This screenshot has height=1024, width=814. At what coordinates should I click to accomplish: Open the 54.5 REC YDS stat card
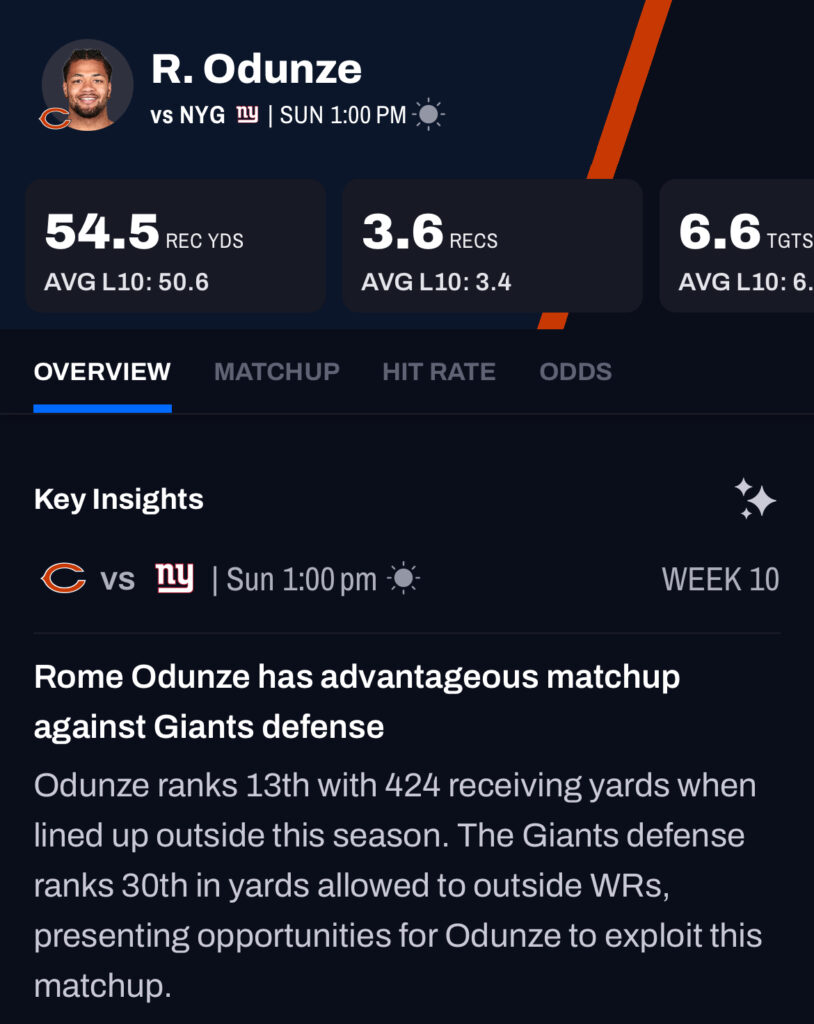point(175,246)
